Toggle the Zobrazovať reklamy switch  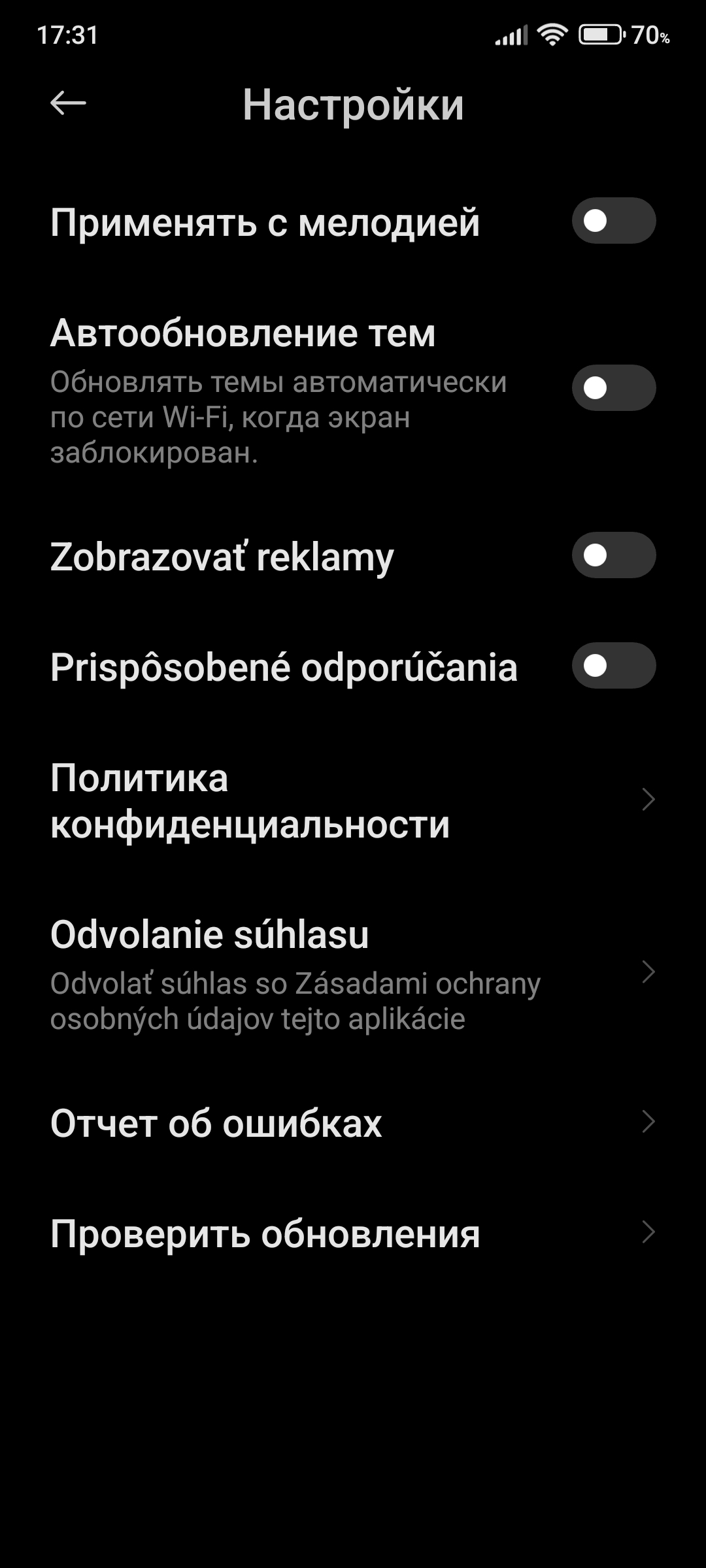click(613, 555)
